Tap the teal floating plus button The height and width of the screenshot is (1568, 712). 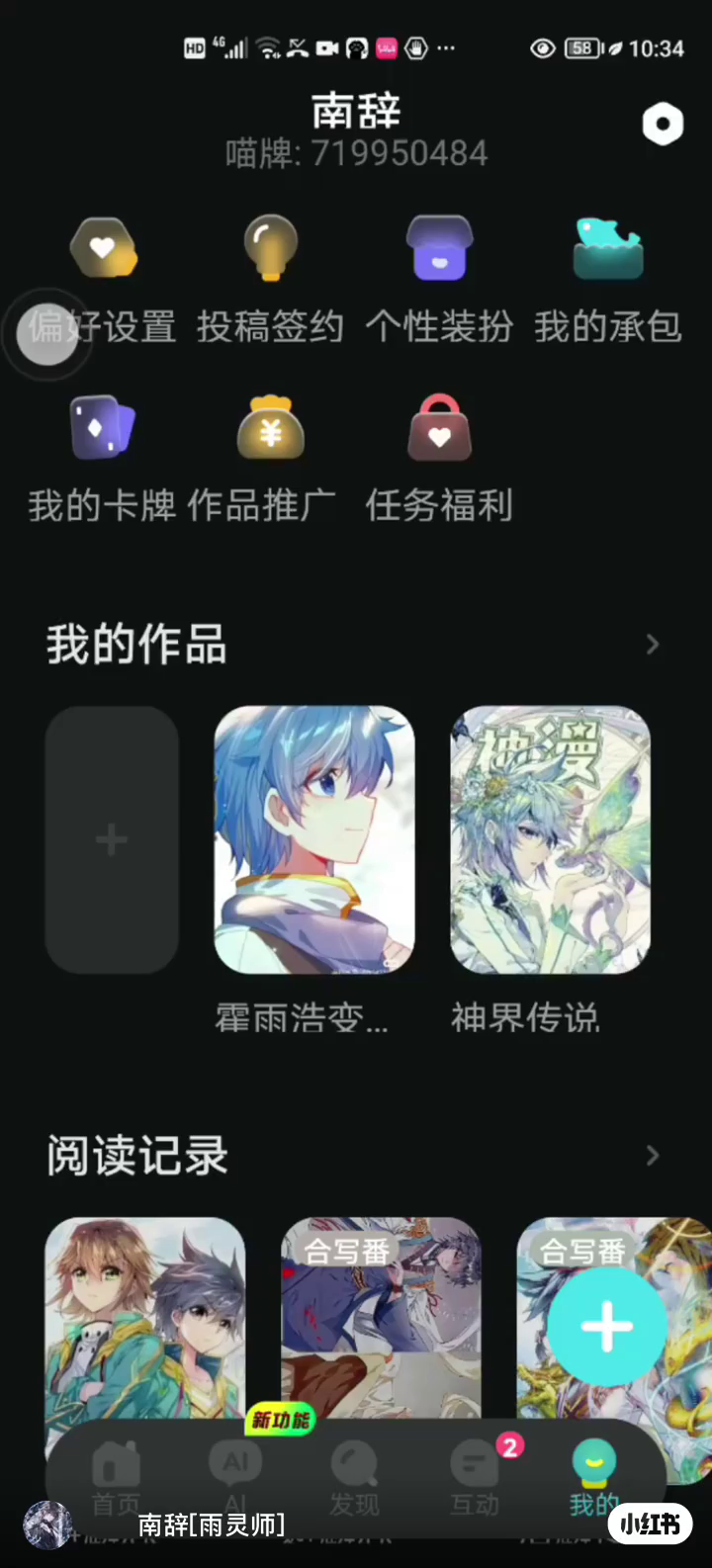[606, 1326]
